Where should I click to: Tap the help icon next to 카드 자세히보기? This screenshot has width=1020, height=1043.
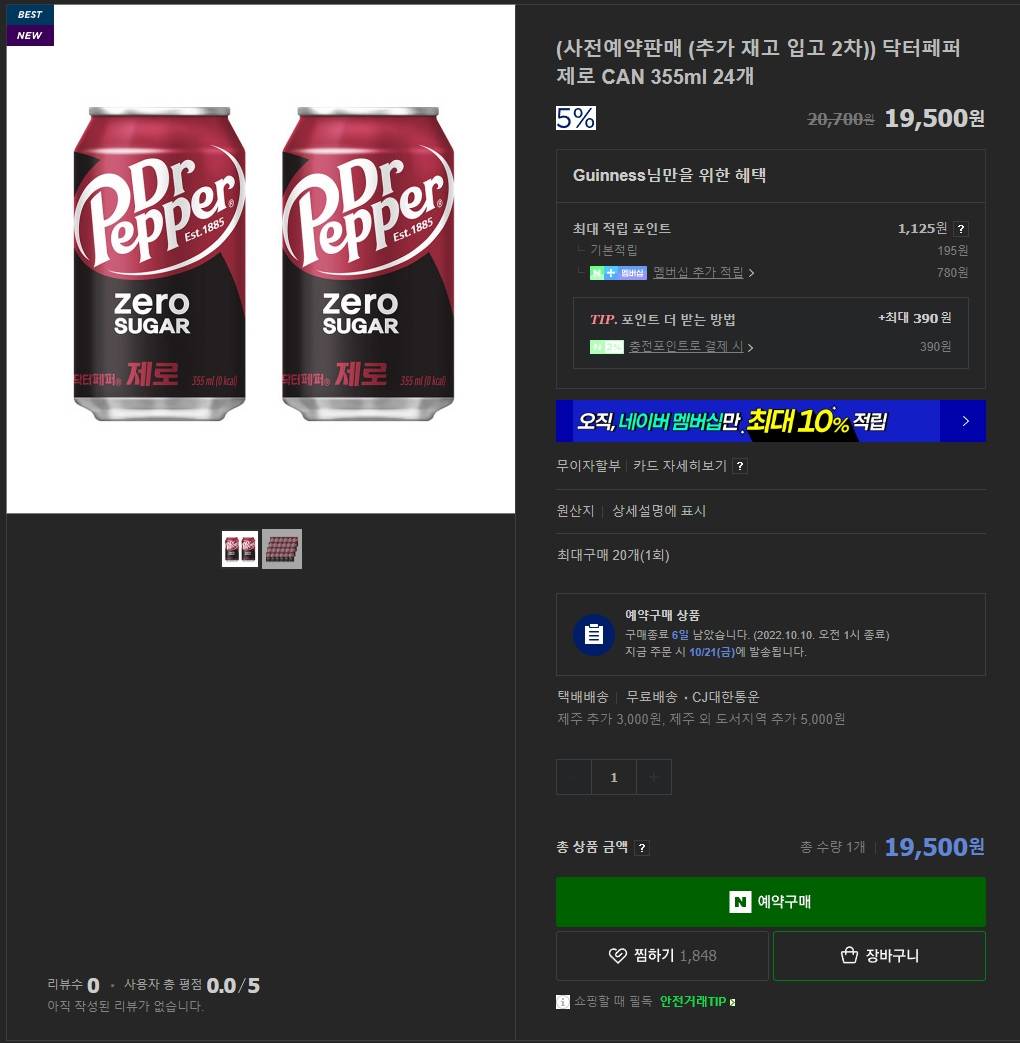739,466
